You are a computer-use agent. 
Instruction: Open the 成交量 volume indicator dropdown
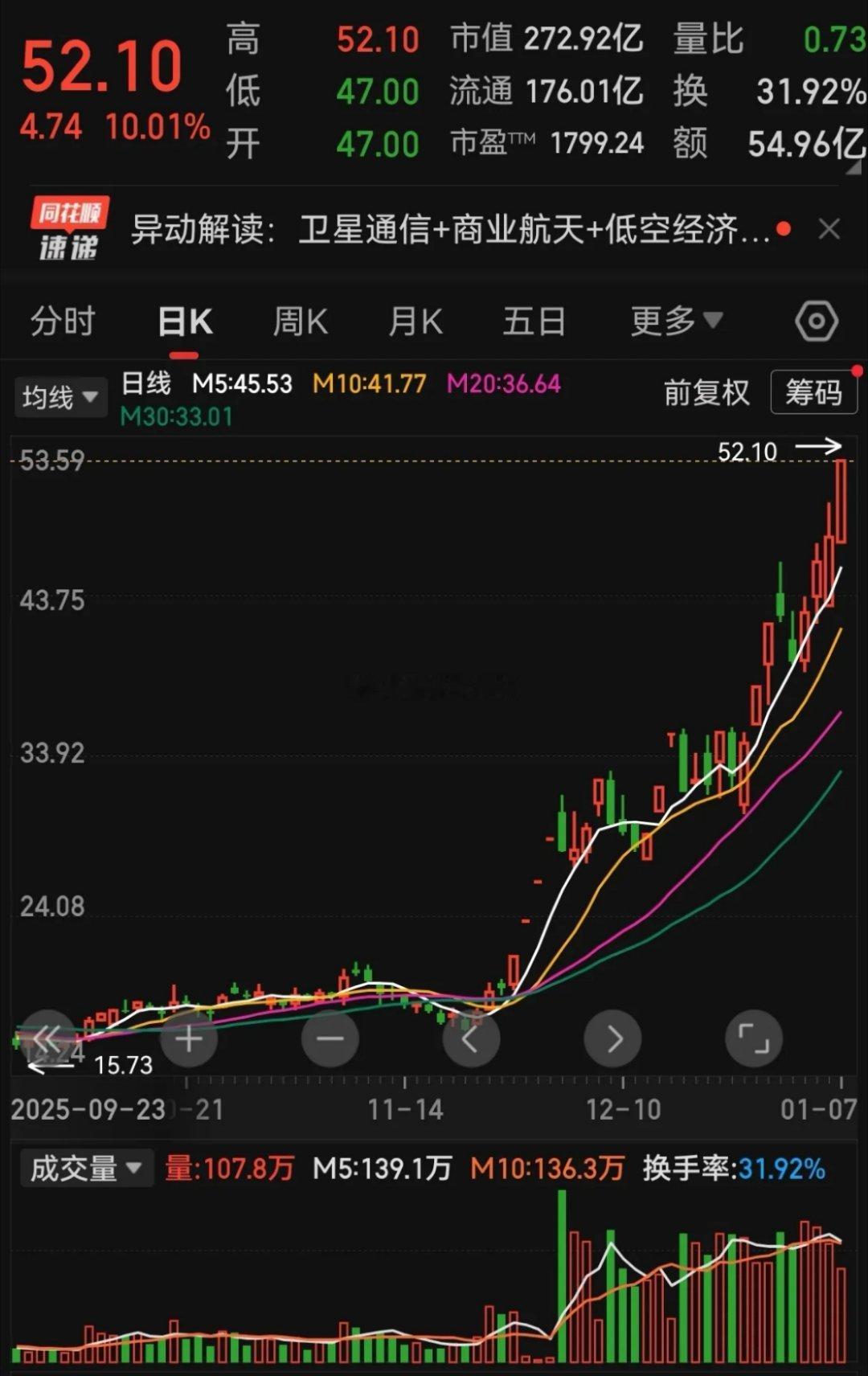pos(87,1168)
